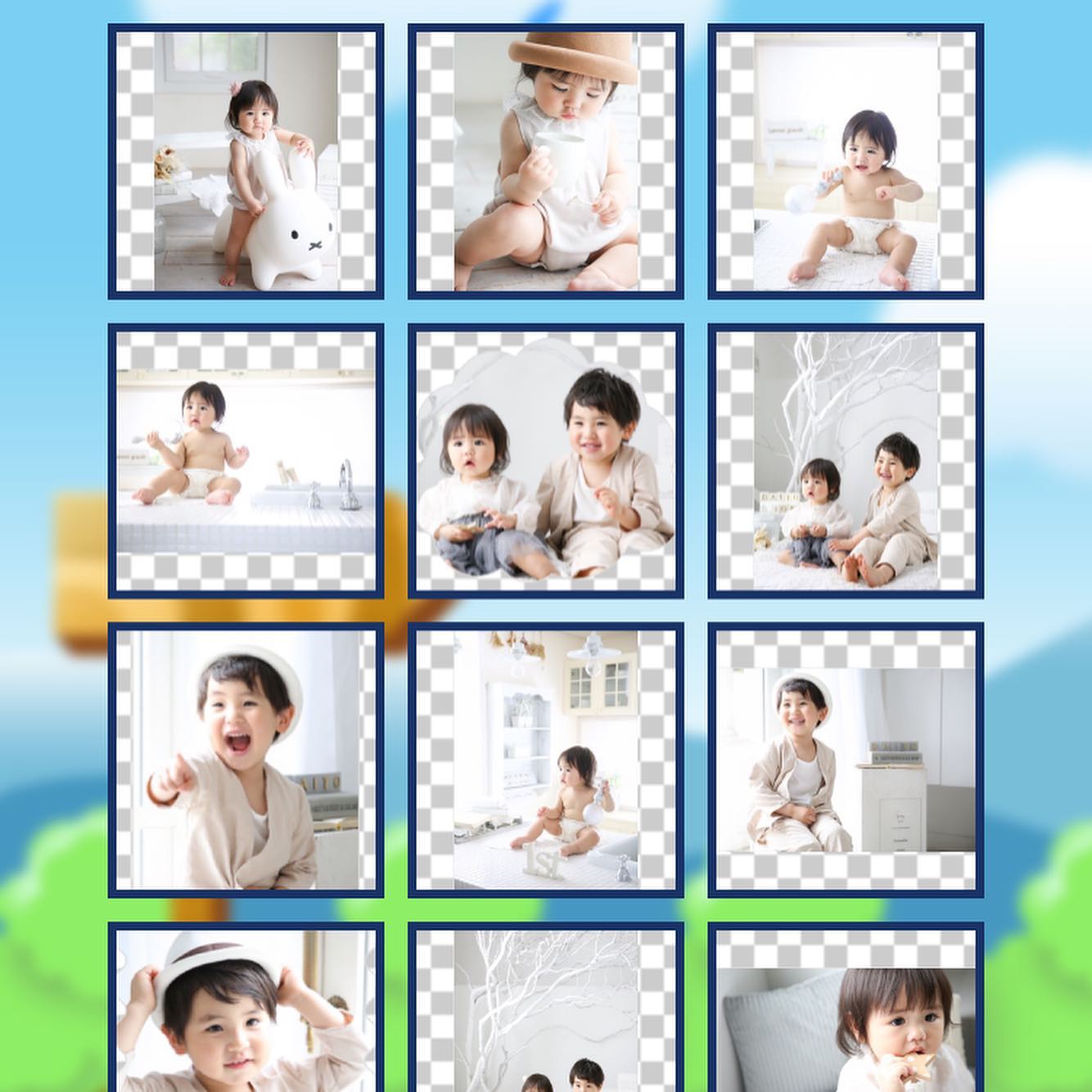Open the boy seated beside white cabinet photo
The width and height of the screenshot is (1092, 1092).
[x=846, y=760]
